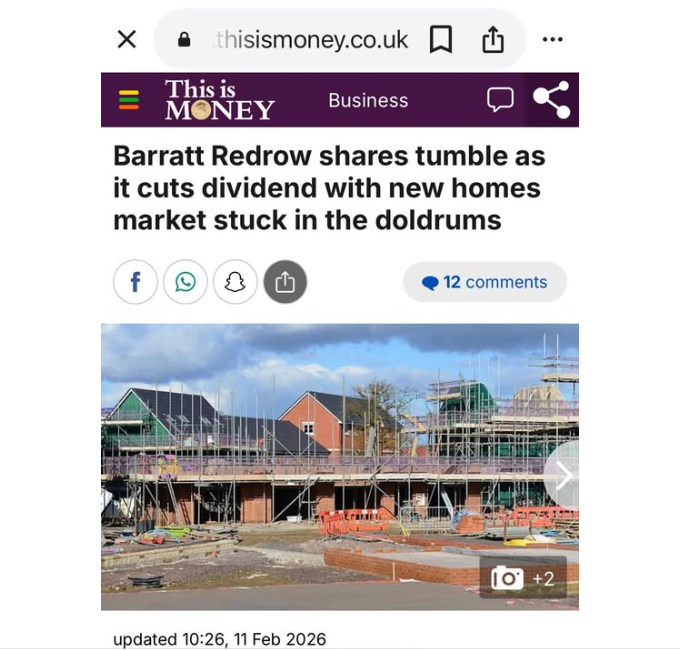Tap the share icon in site header

coord(551,100)
